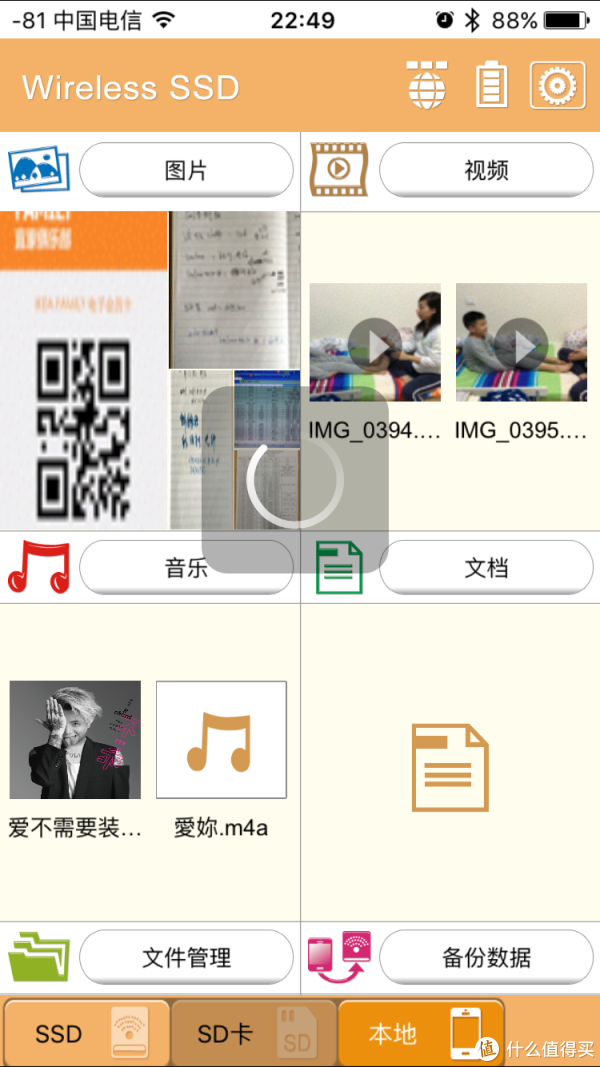Image resolution: width=600 pixels, height=1067 pixels.
Task: Play video IMG_0394
Action: [x=375, y=343]
